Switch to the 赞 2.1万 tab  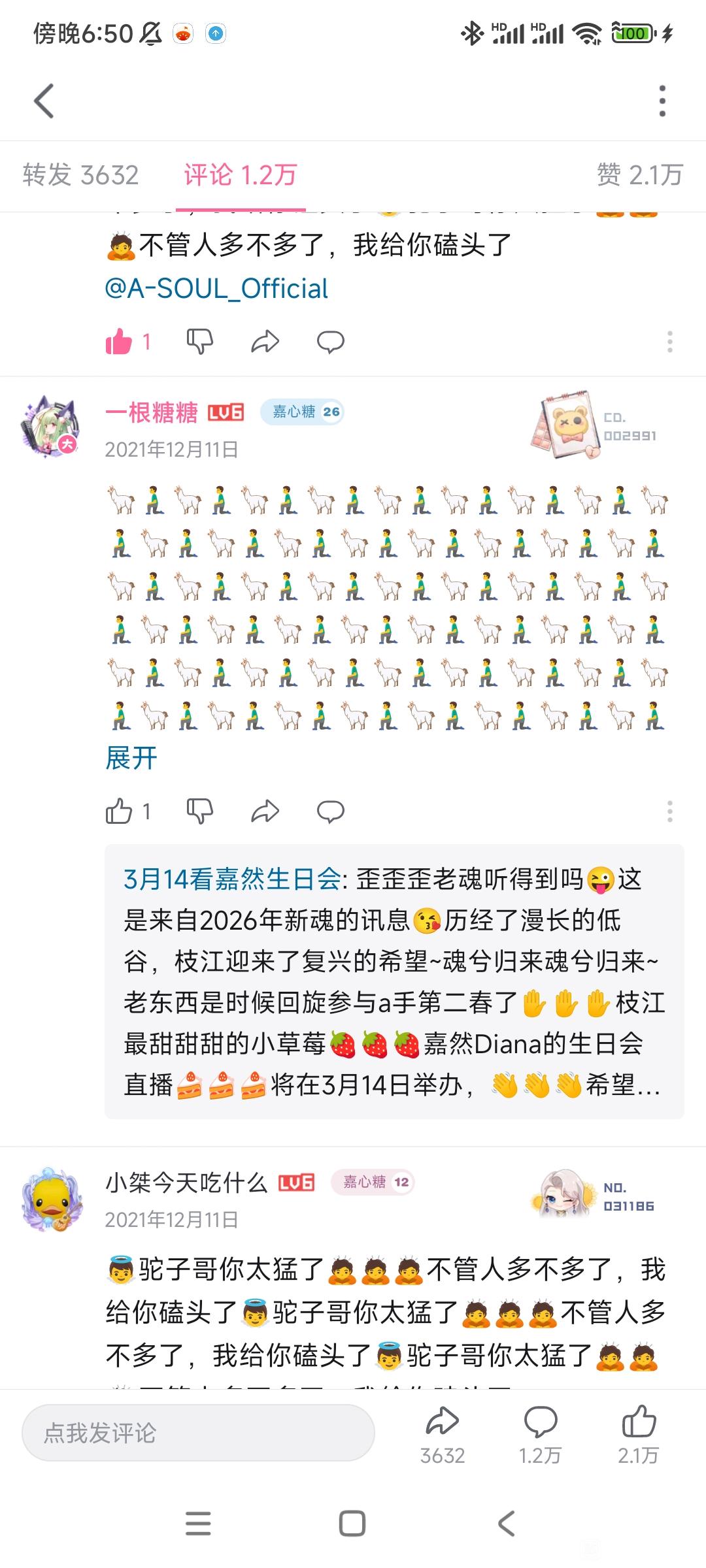coord(640,175)
